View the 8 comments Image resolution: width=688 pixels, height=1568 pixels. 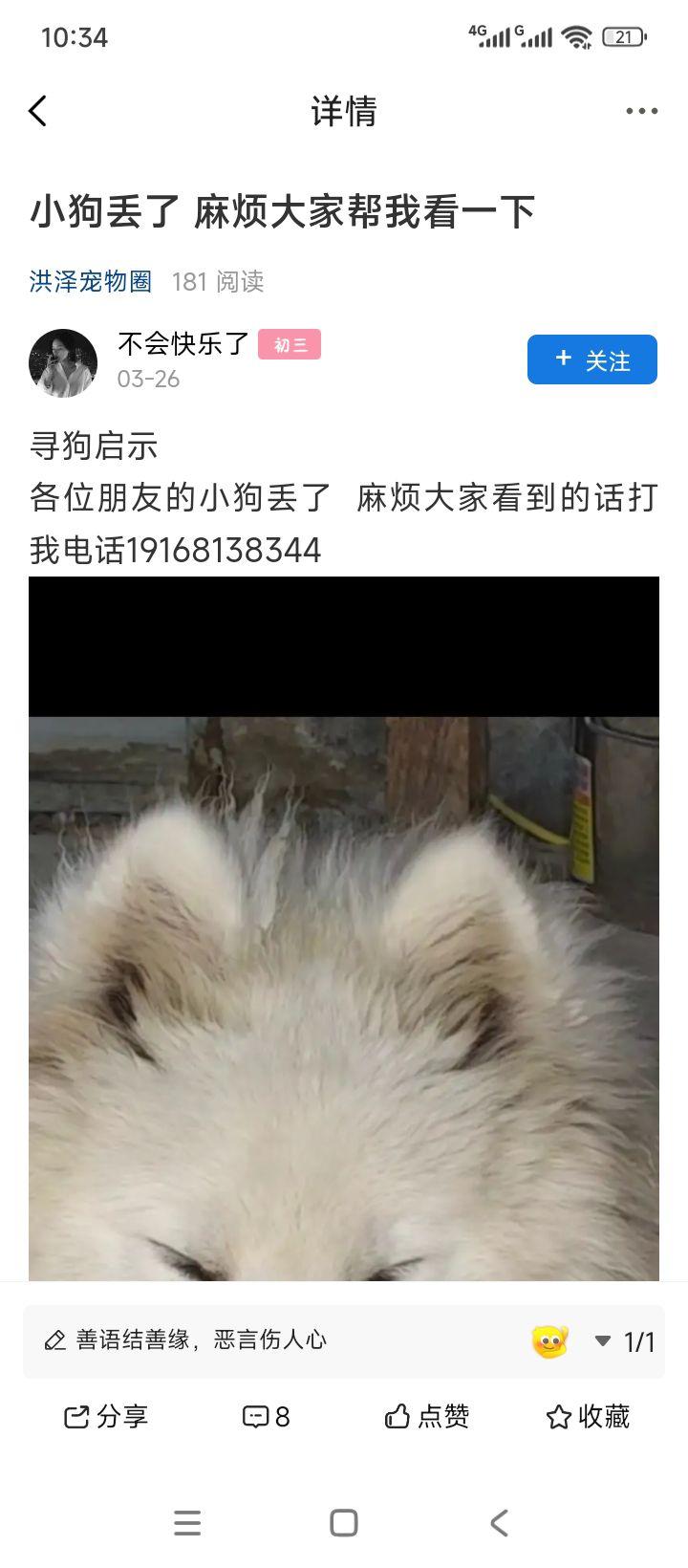267,1416
